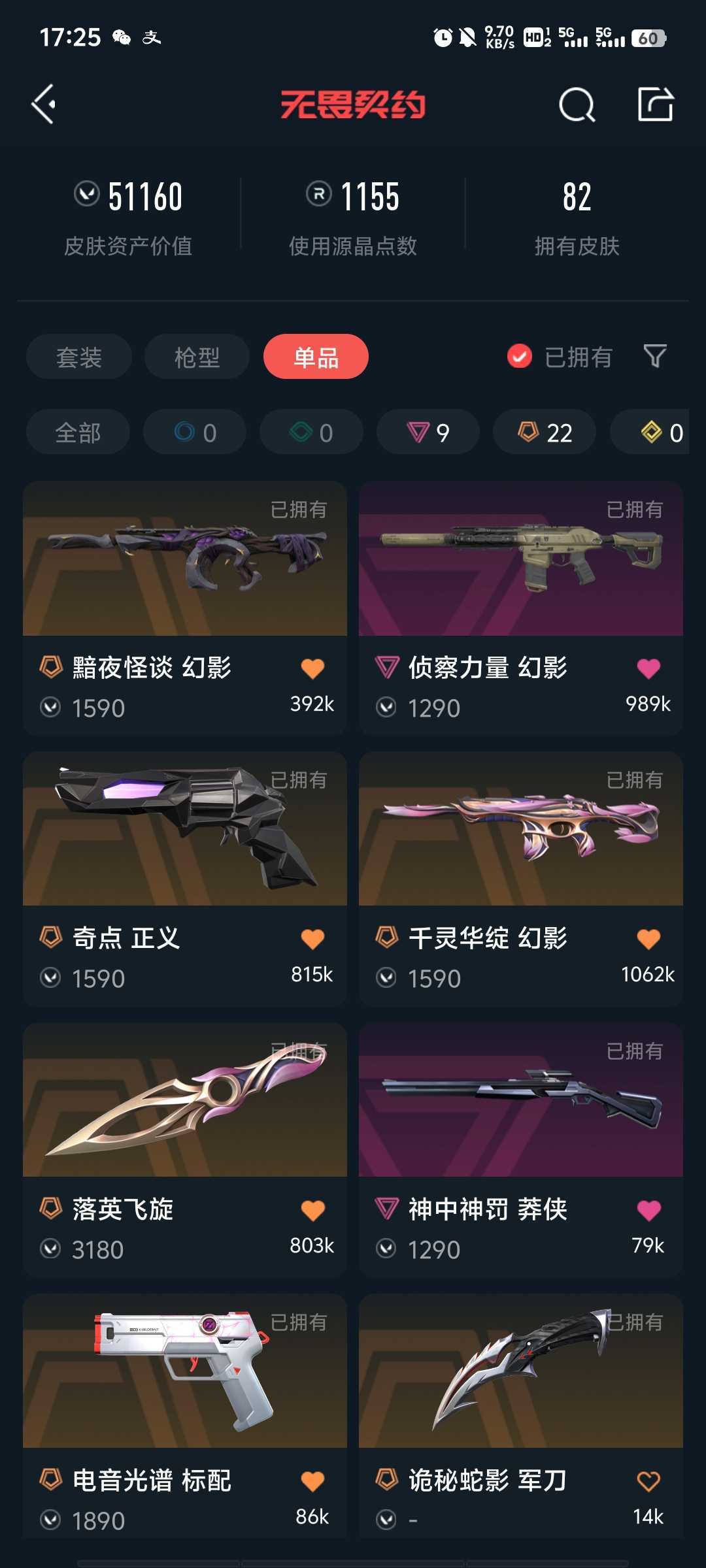Open the 黯夜怪谈 幻影 skin card
This screenshot has height=1568, width=706.
pos(185,608)
